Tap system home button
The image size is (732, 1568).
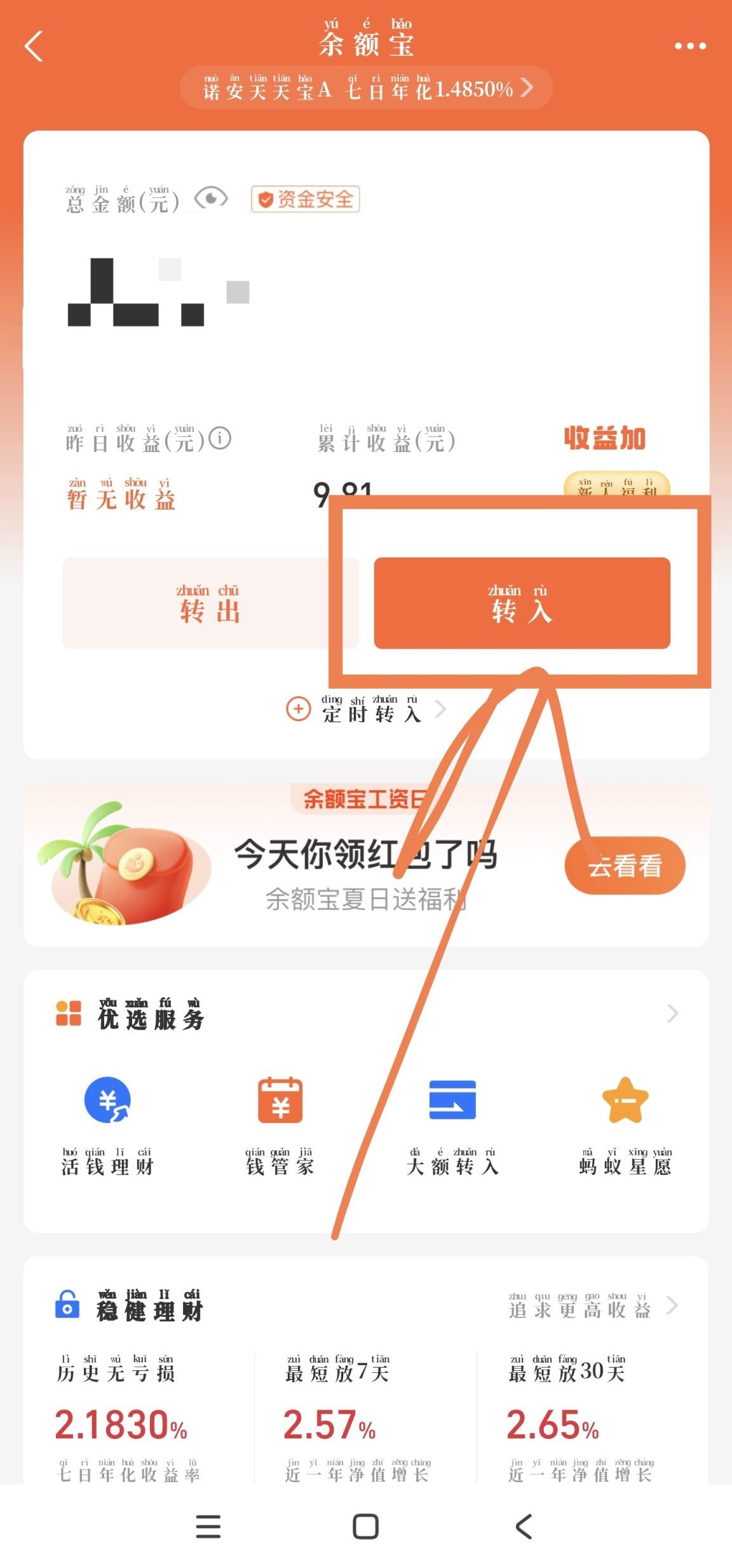pyautogui.click(x=365, y=1526)
